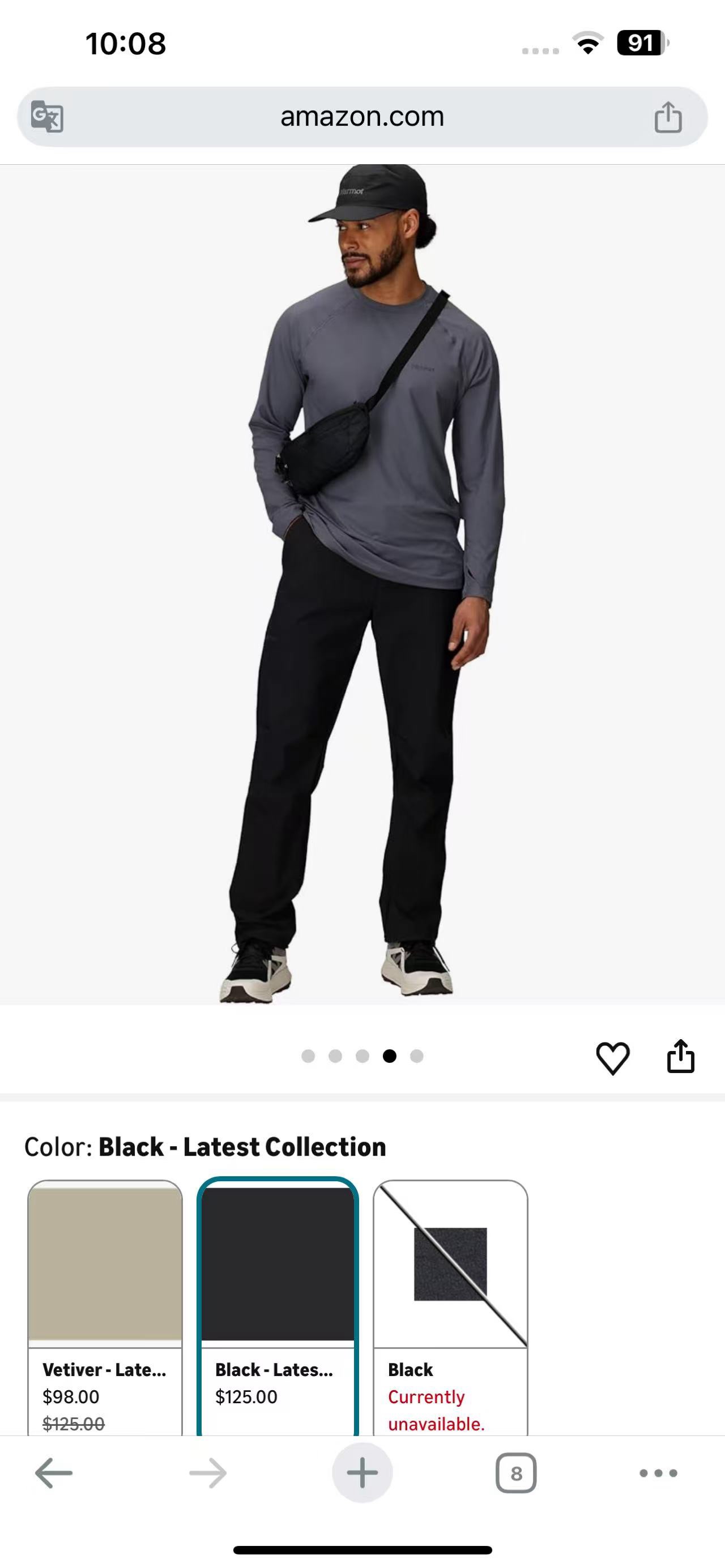Share this product listing
The height and width of the screenshot is (1568, 725).
pos(681,1056)
